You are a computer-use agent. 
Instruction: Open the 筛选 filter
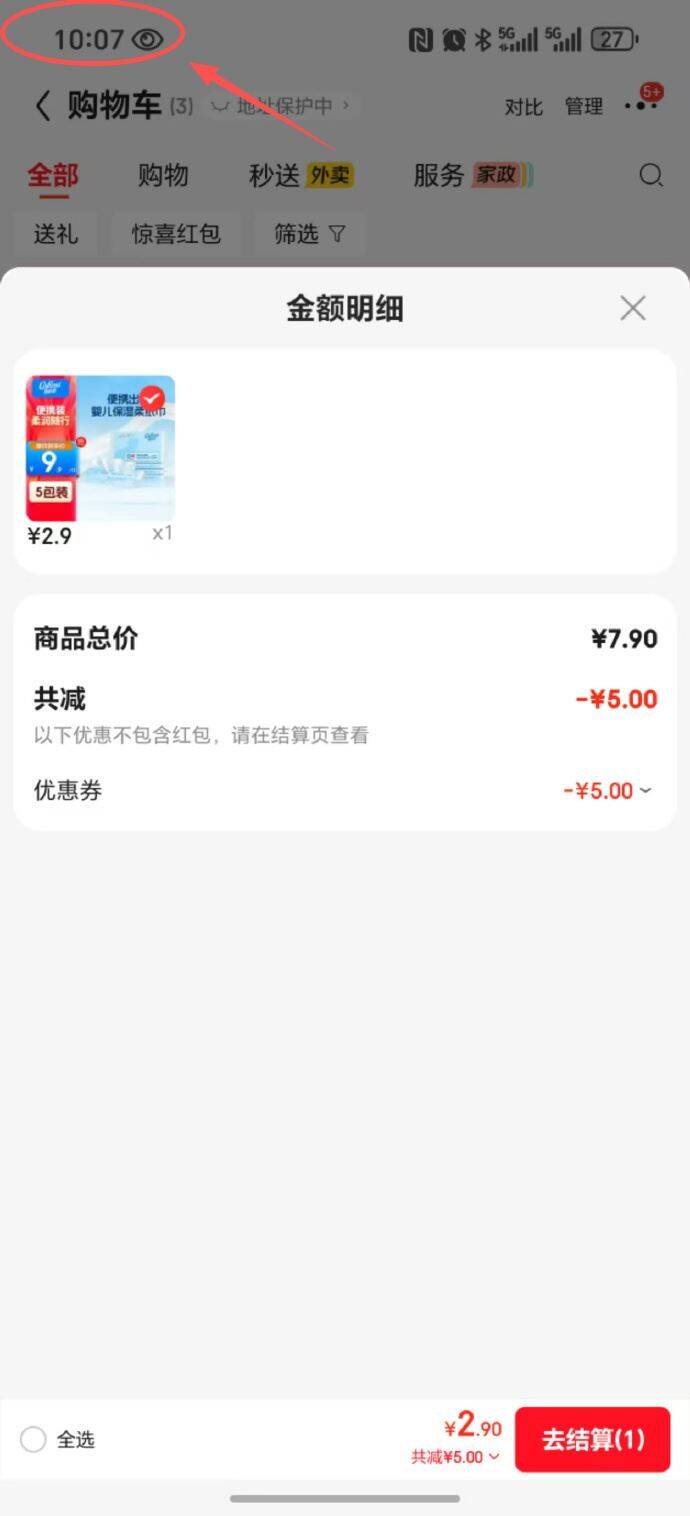coord(309,234)
